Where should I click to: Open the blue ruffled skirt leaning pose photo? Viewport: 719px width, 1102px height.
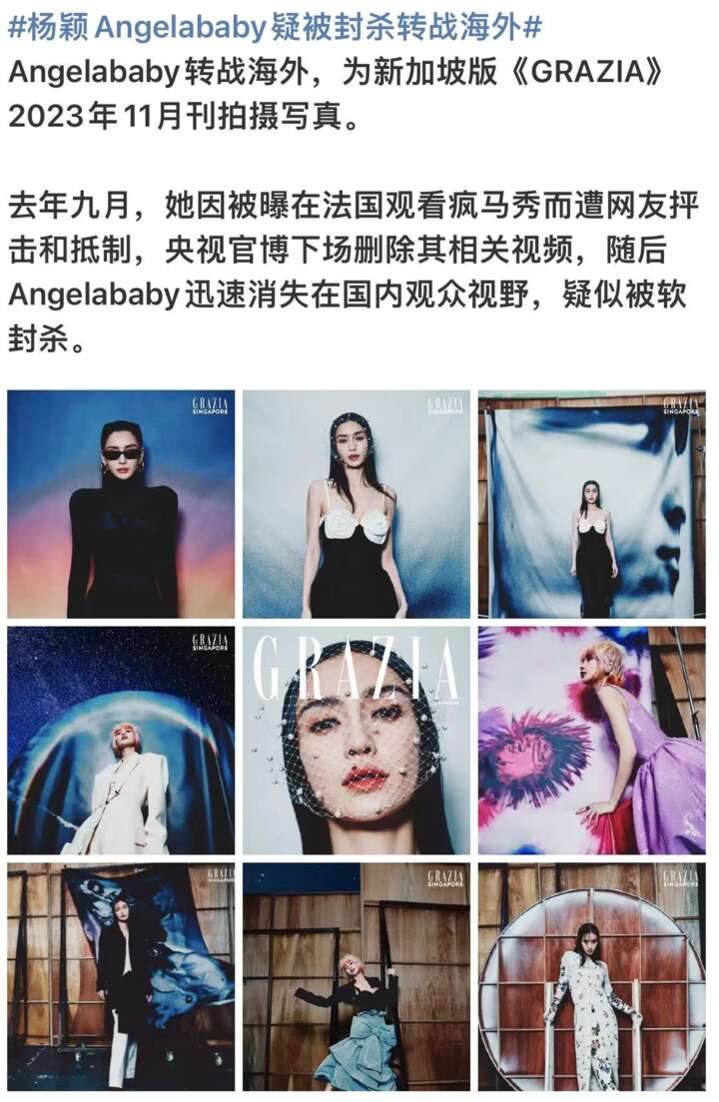coord(357,977)
